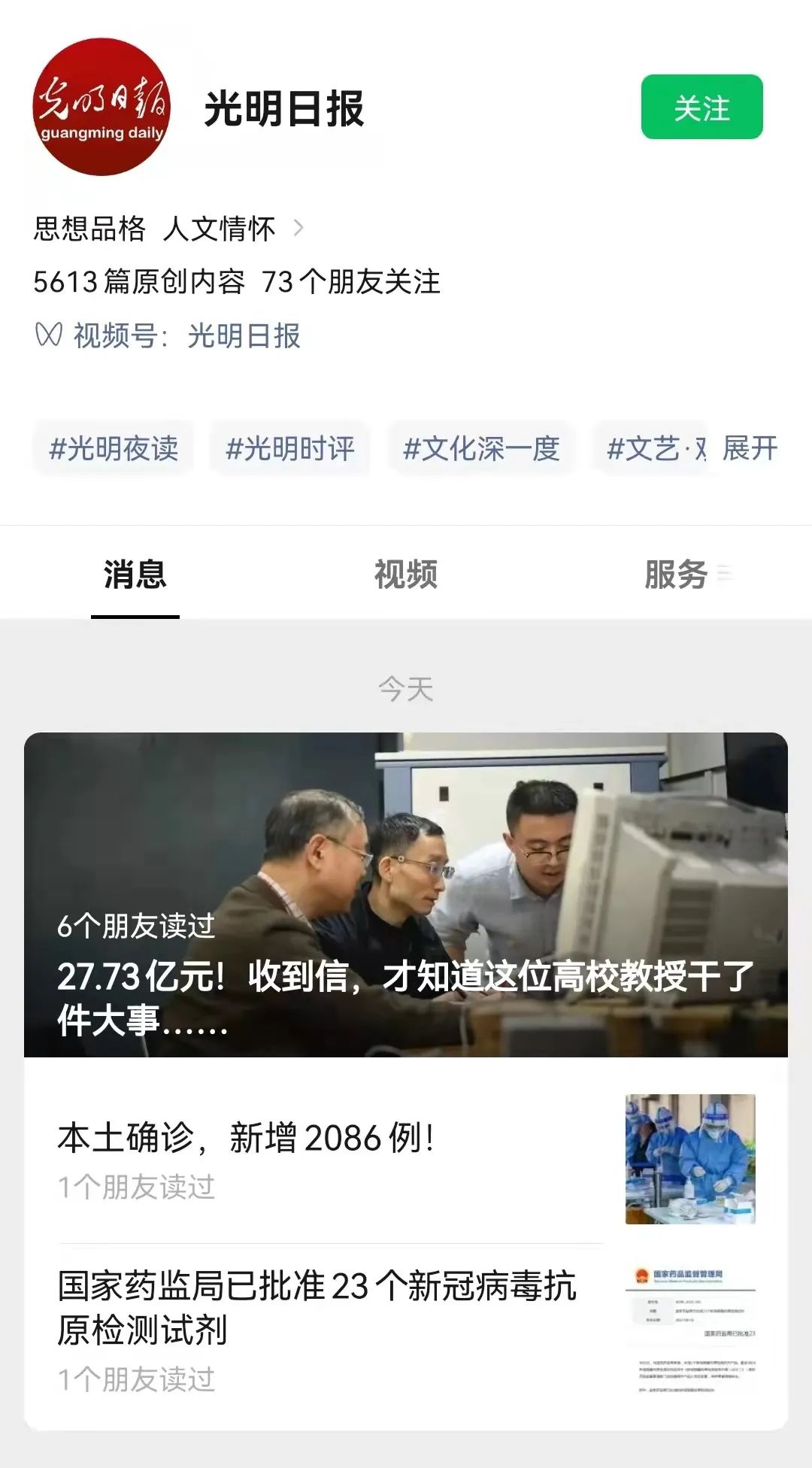Tap 展开 to expand topic tags
This screenshot has width=812, height=1468.
(x=750, y=448)
